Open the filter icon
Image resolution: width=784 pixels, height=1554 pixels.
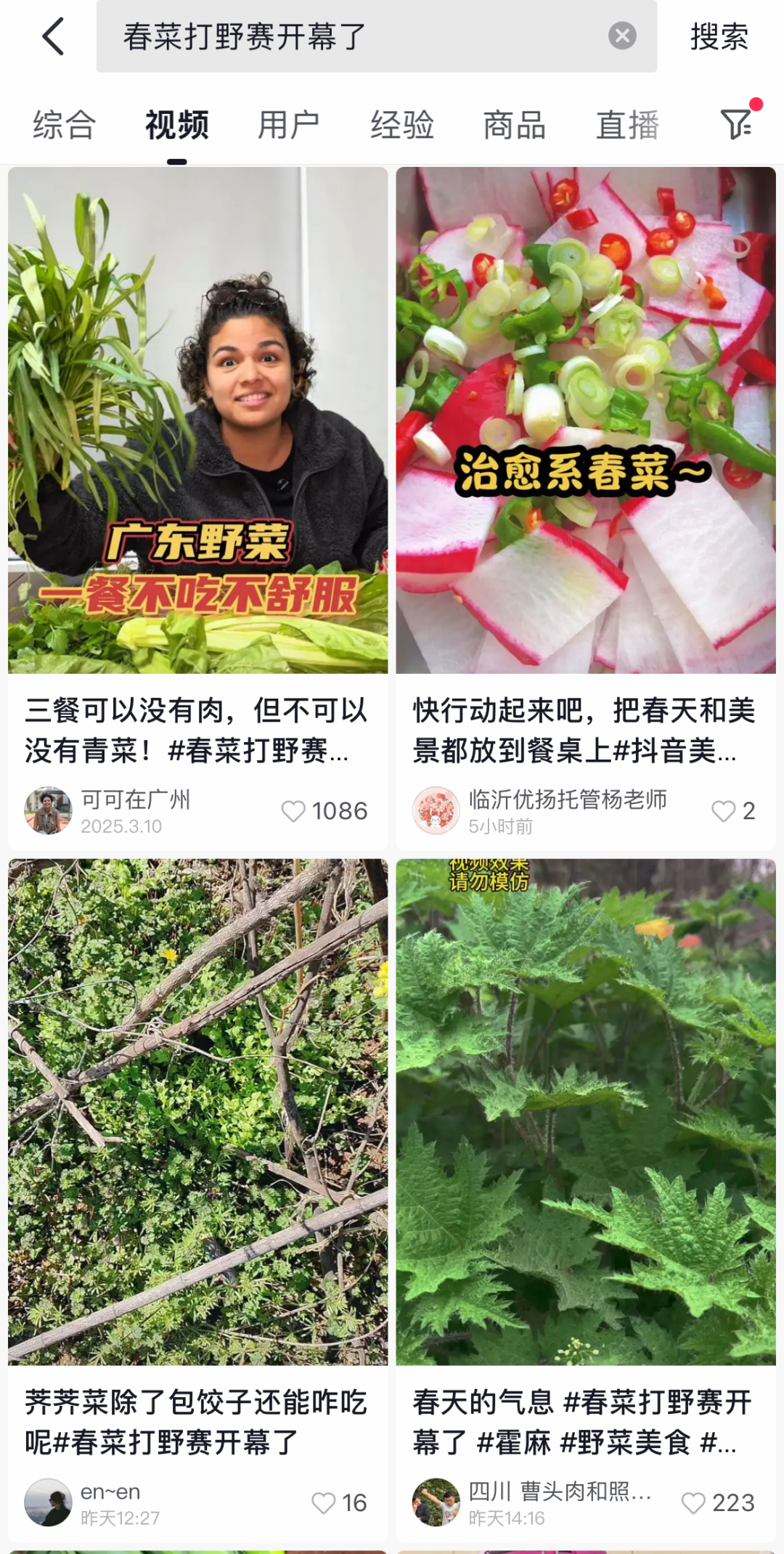[x=737, y=124]
